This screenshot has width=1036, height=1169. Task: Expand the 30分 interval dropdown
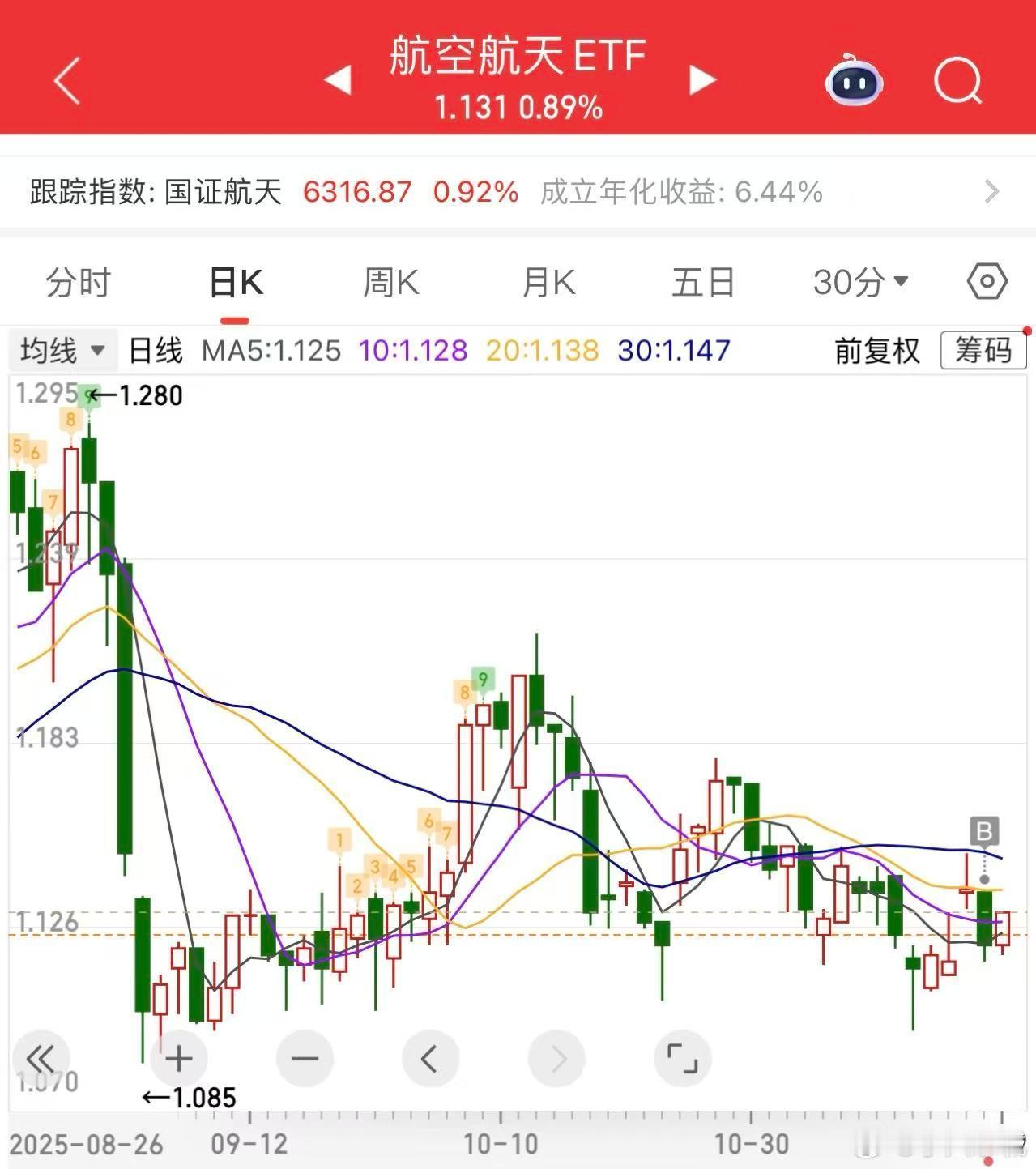[861, 281]
